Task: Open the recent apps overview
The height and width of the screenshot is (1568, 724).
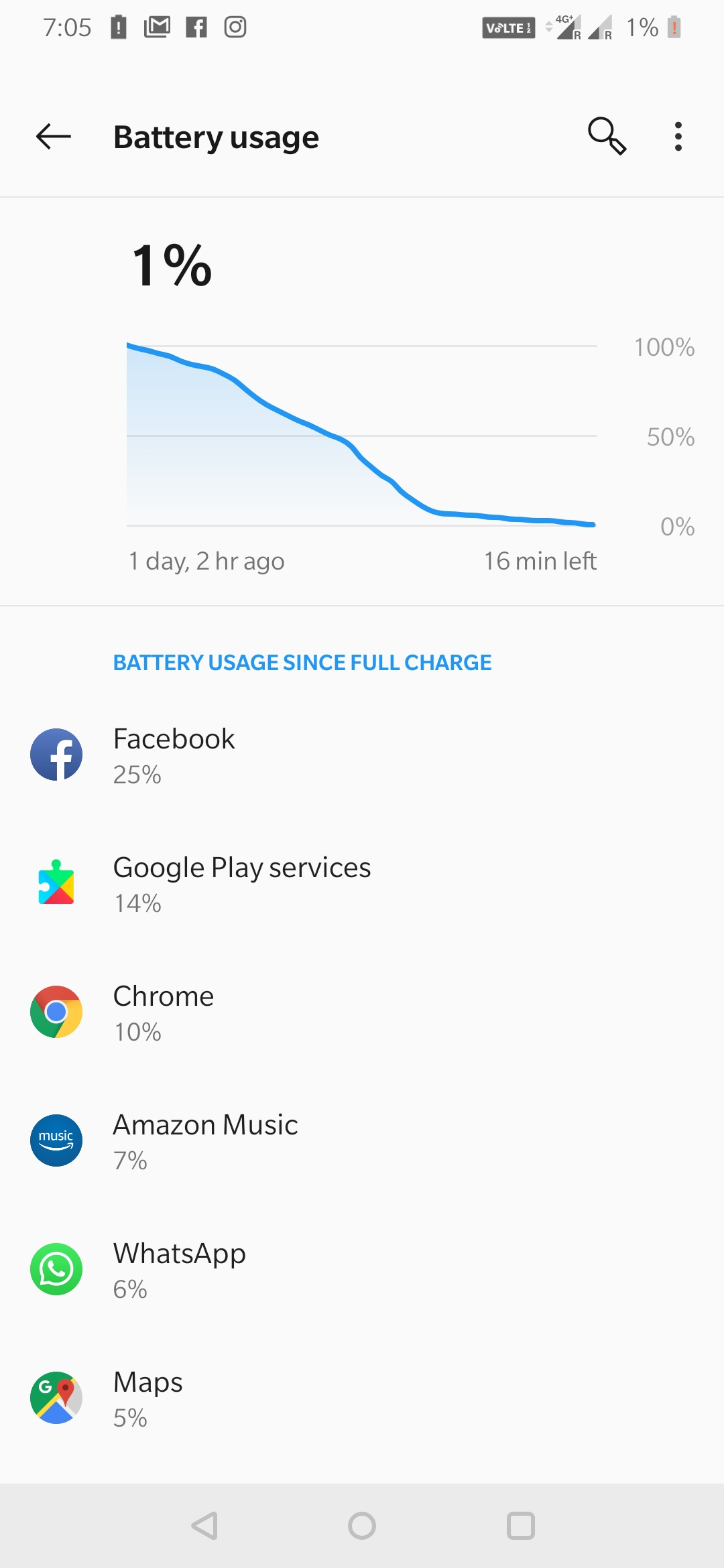Action: tap(520, 1526)
